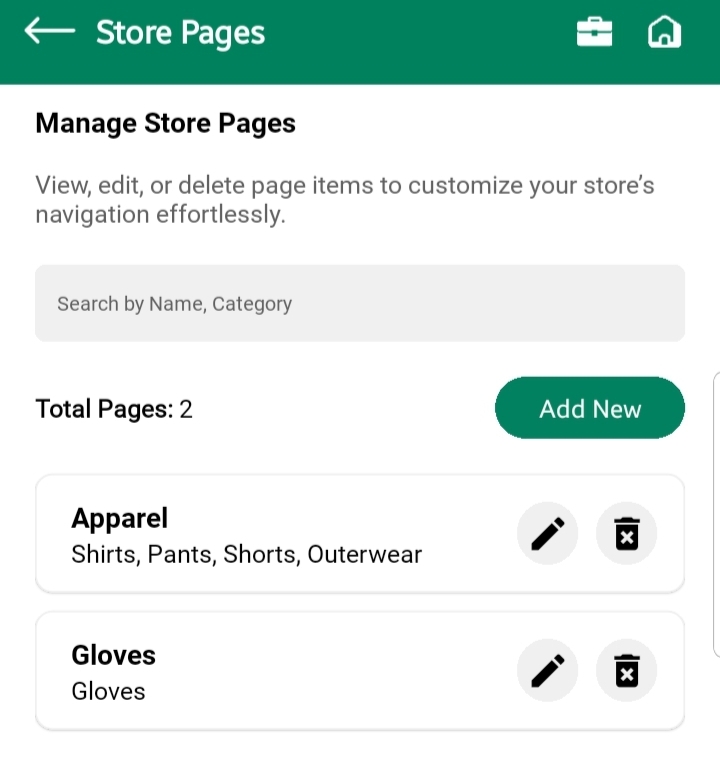The width and height of the screenshot is (720, 782).
Task: Delete the Apparel page
Action: point(626,534)
